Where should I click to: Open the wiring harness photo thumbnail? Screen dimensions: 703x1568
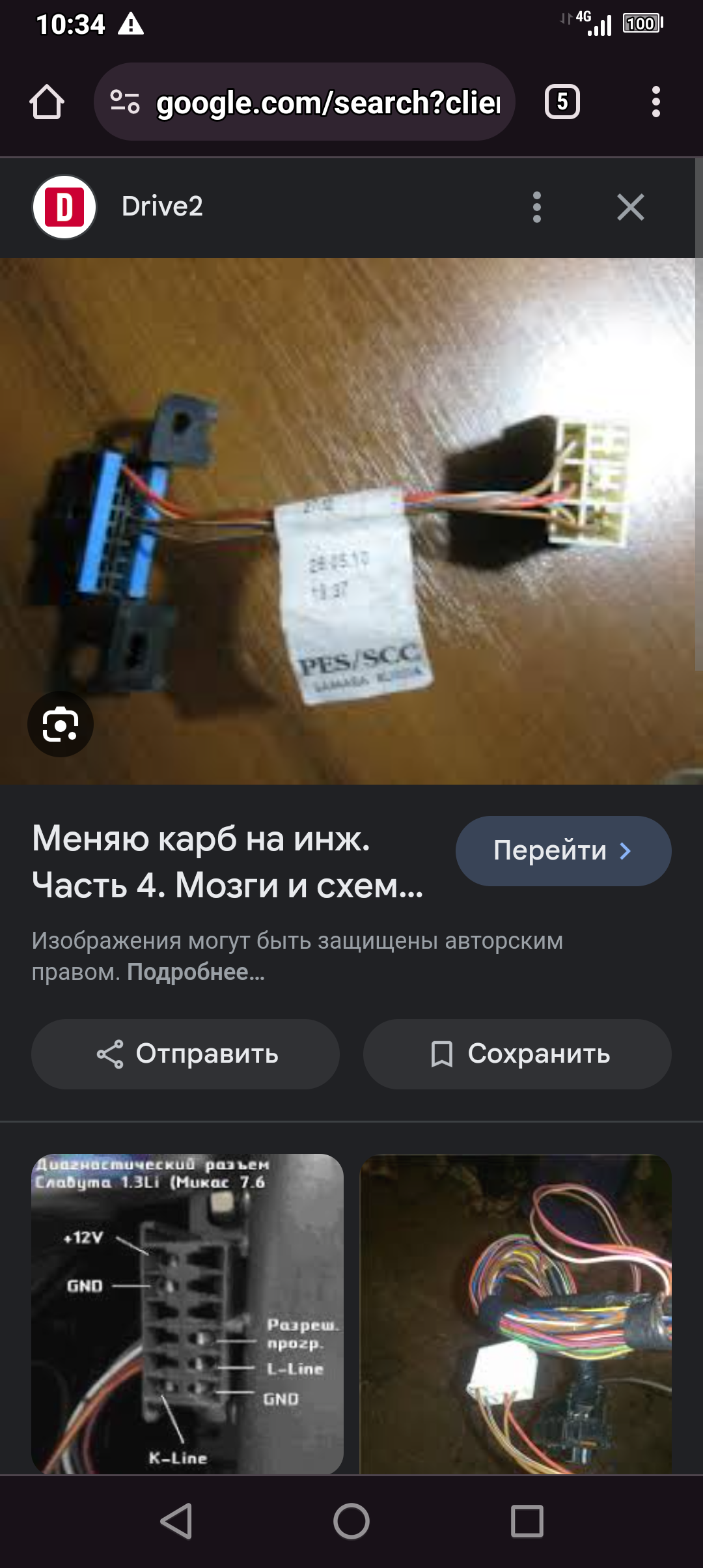coord(516,1313)
